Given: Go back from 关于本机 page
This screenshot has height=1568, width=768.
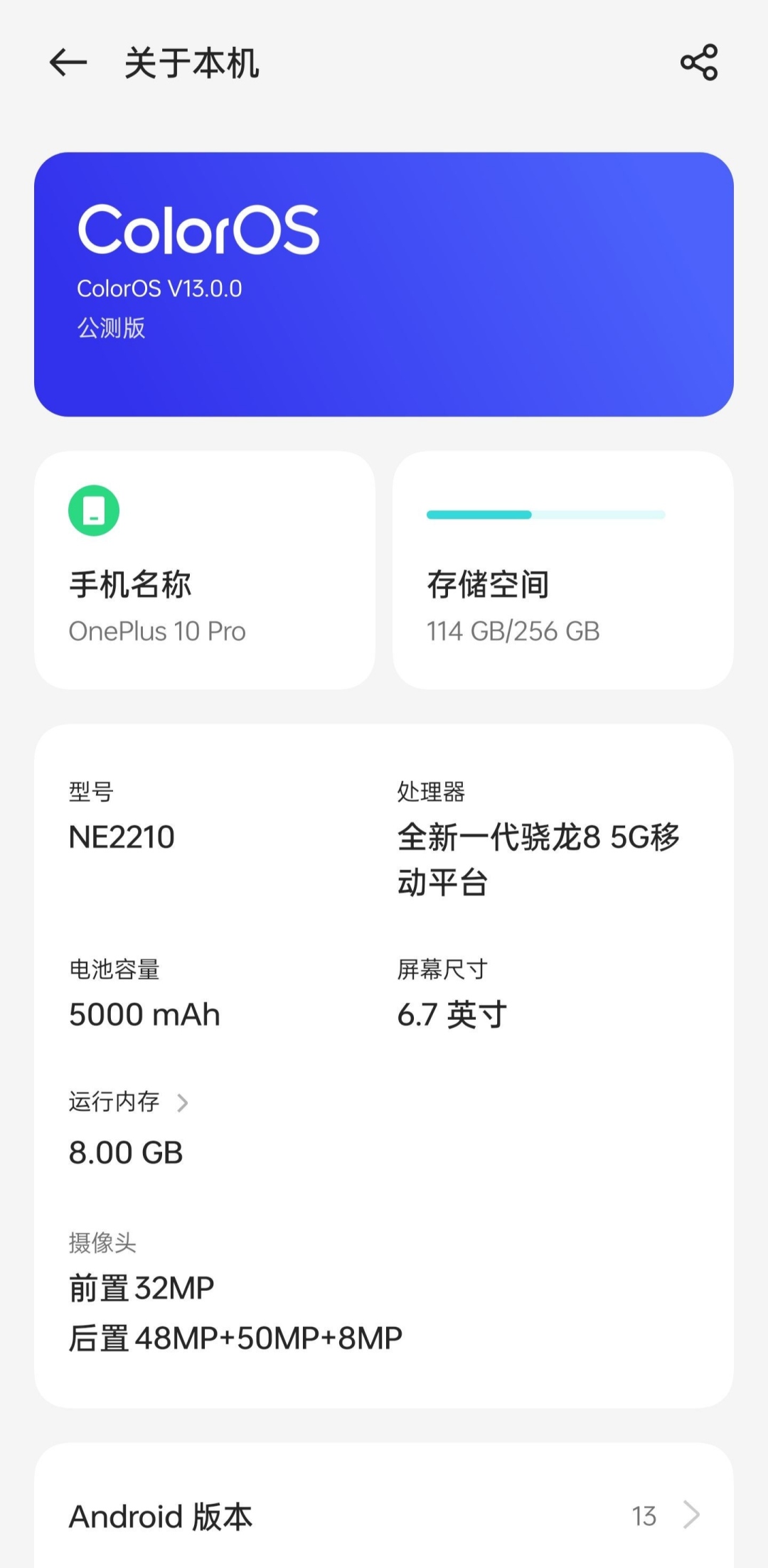Looking at the screenshot, I should [x=68, y=63].
